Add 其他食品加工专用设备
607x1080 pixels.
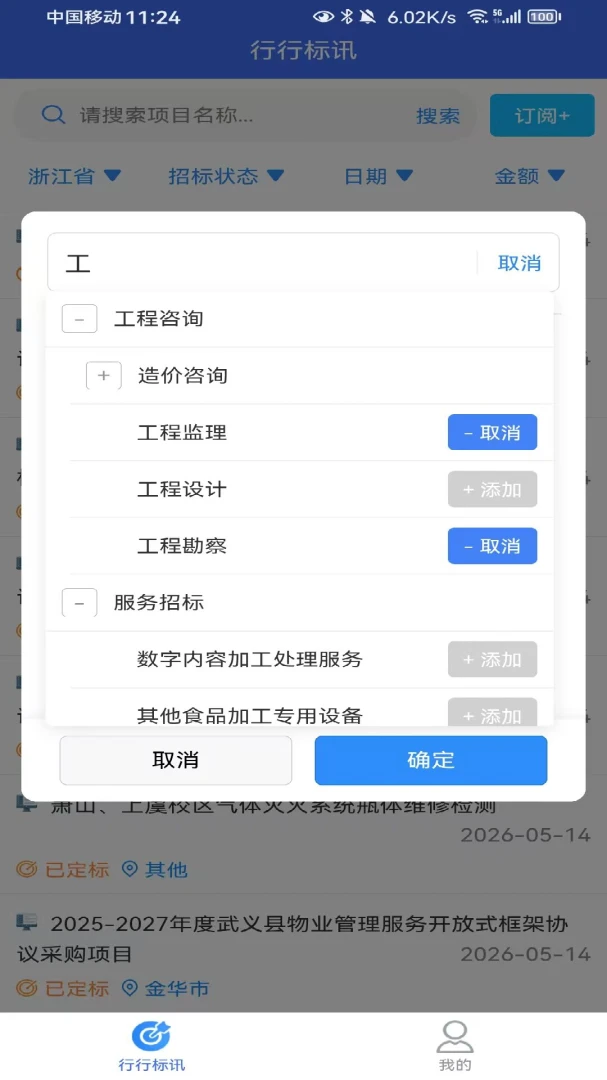coord(492,712)
